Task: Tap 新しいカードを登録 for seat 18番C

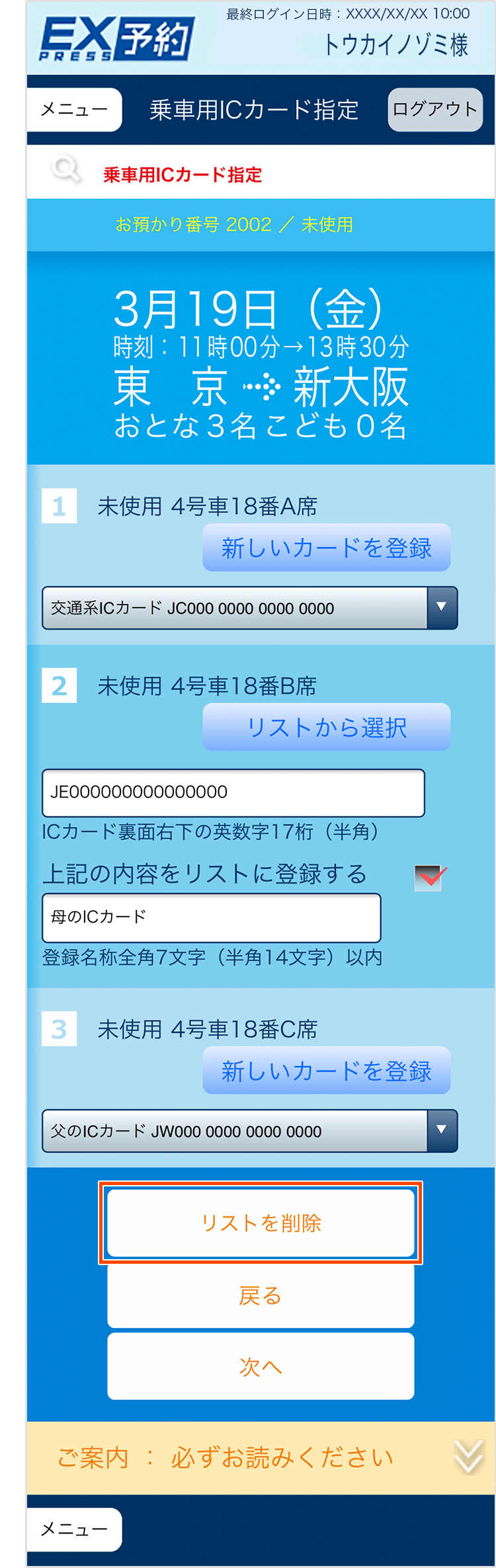Action: (326, 1070)
